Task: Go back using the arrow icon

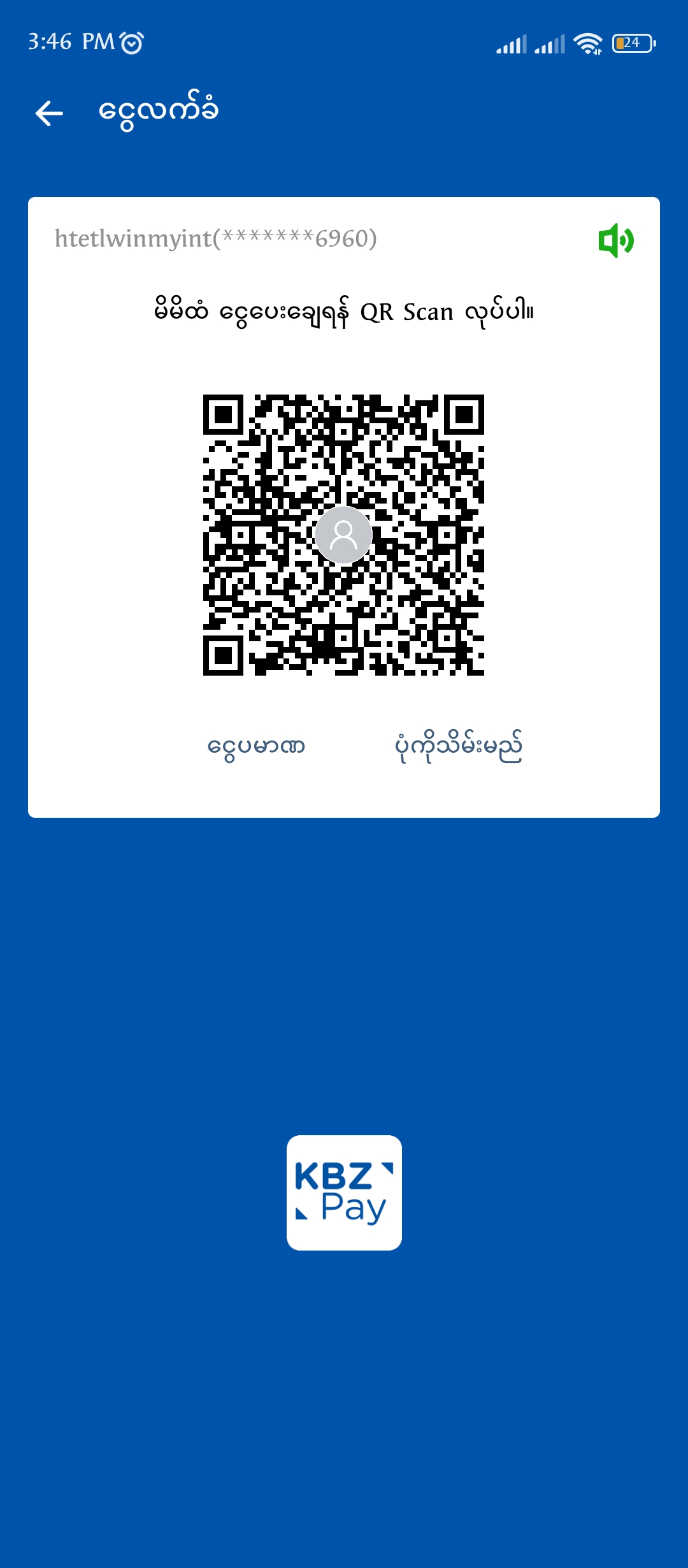Action: point(49,113)
